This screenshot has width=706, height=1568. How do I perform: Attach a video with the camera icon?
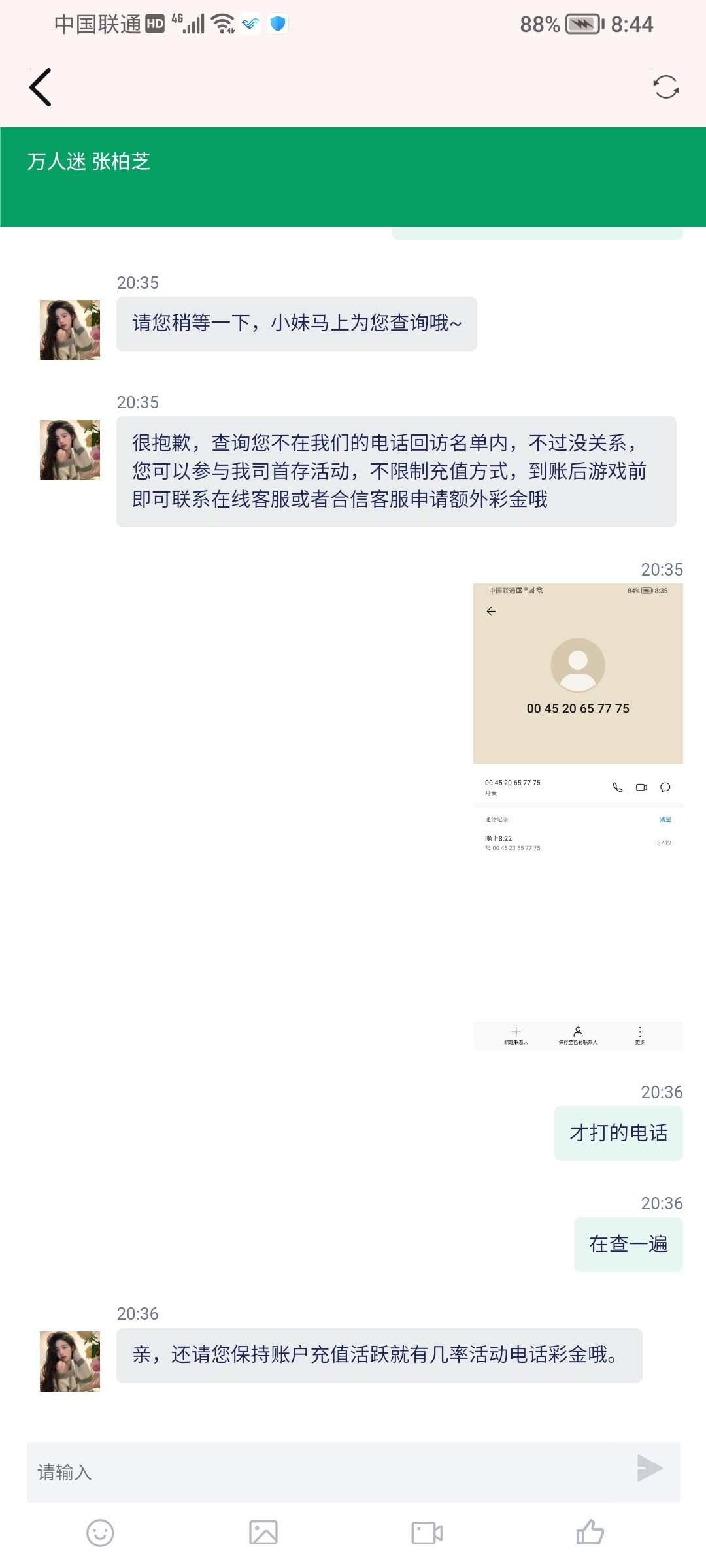(427, 1533)
